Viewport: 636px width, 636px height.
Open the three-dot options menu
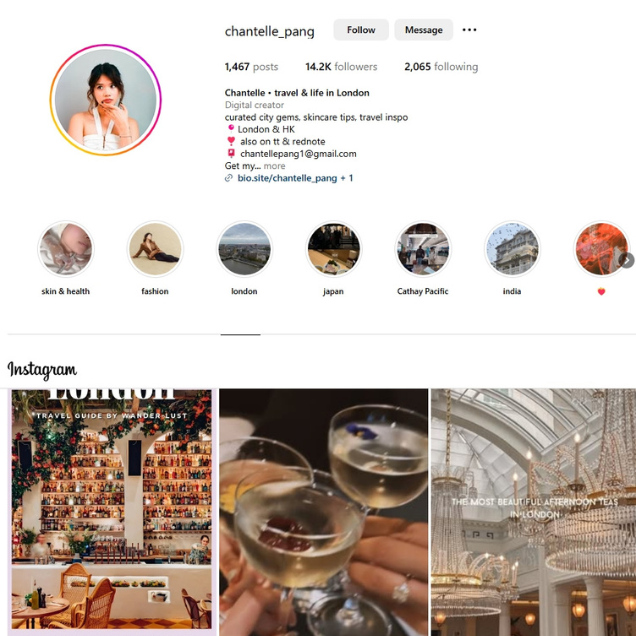pos(469,30)
